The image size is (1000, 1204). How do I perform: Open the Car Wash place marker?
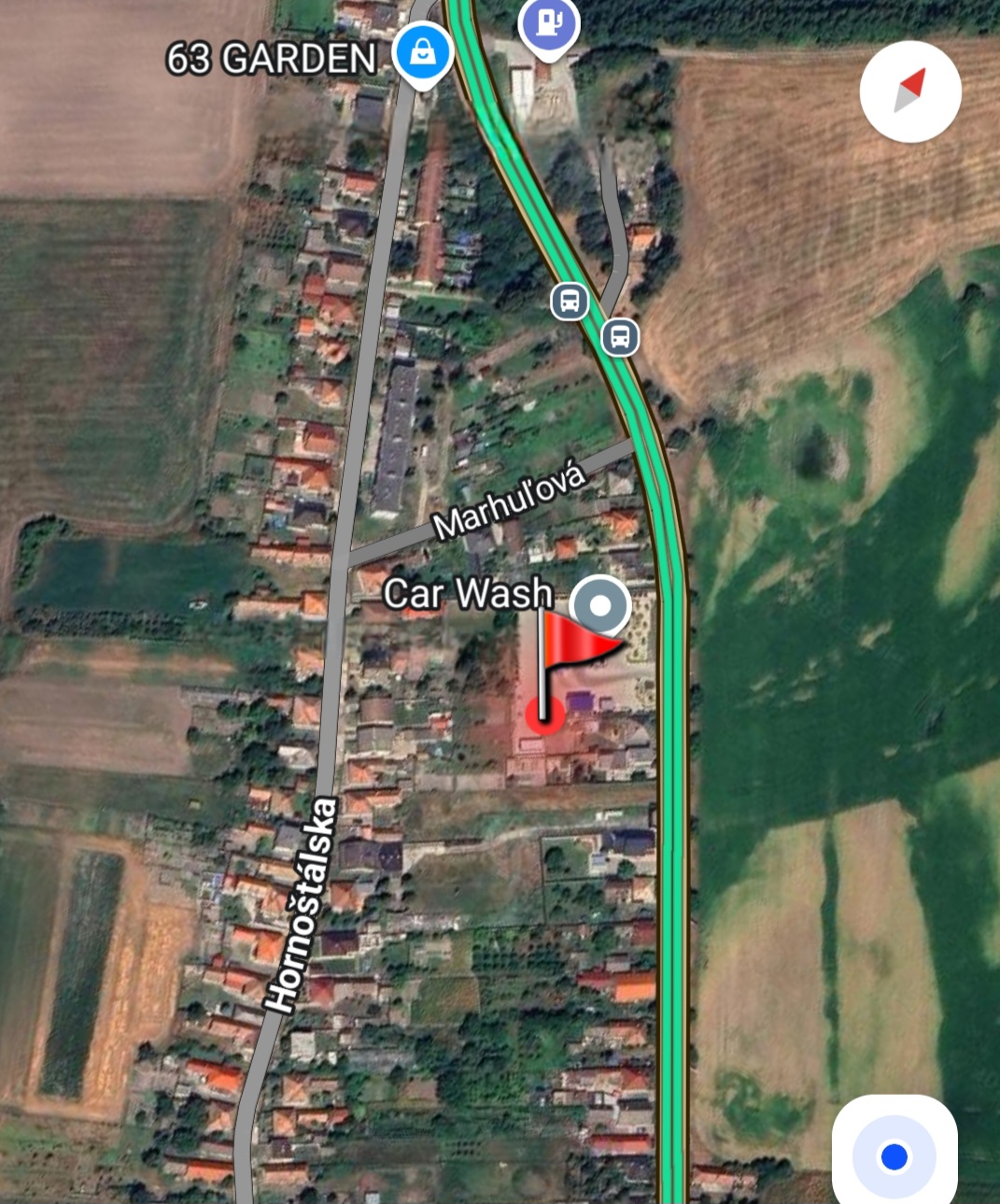pos(599,605)
